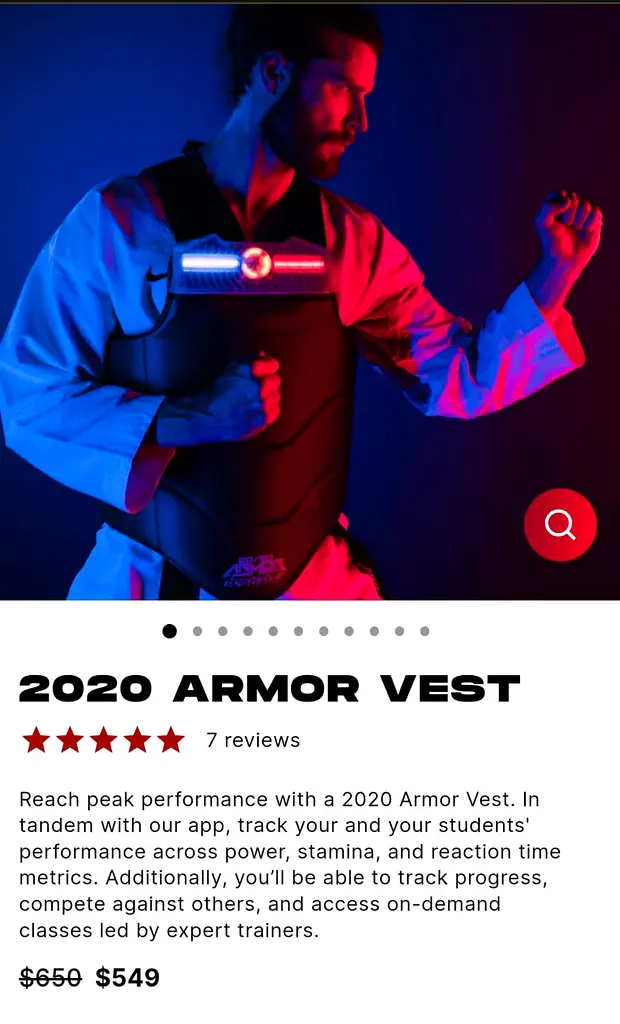620x1024 pixels.
Task: Jump to the second carousel dot
Action: point(197,631)
